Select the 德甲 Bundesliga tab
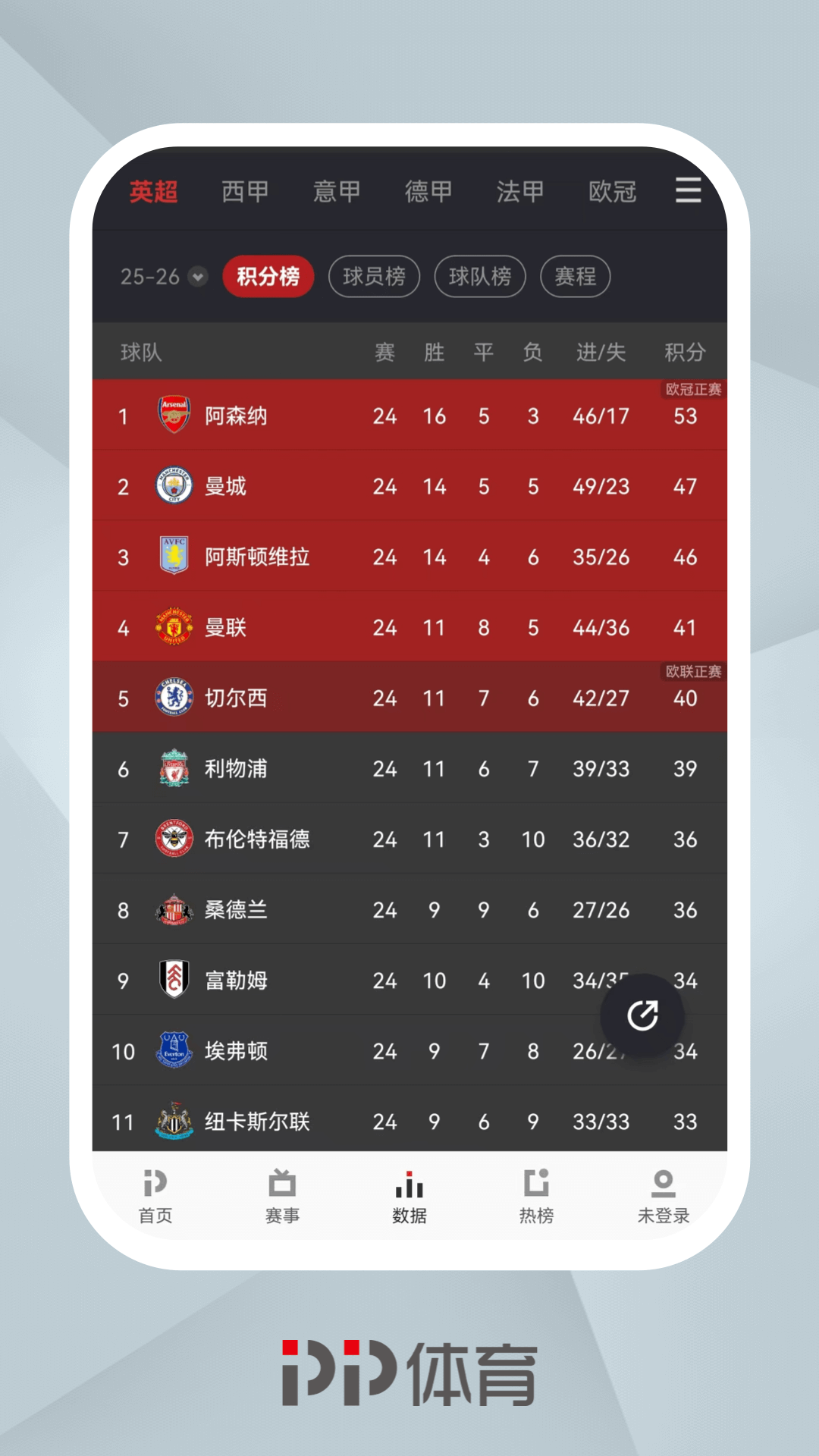This screenshot has width=819, height=1456. tap(428, 192)
